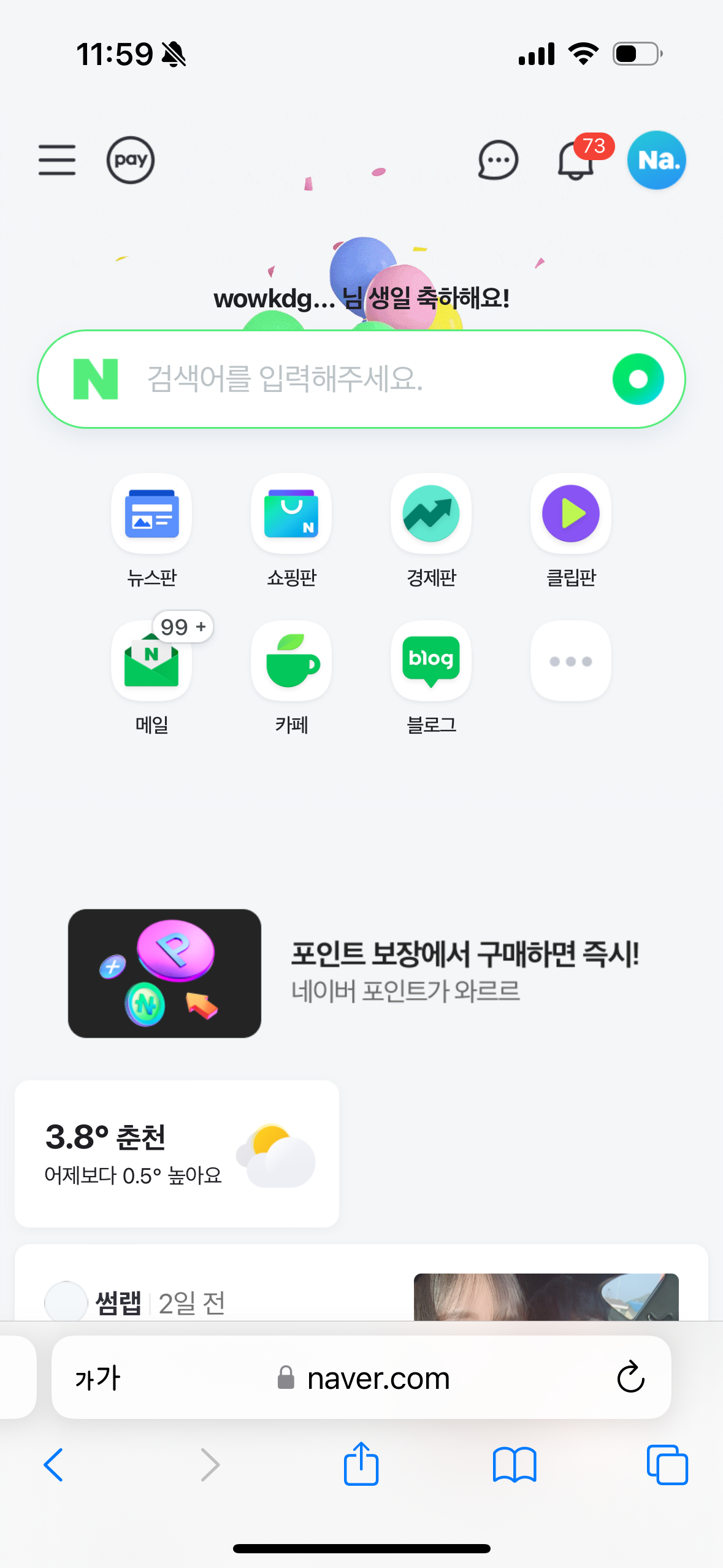Open the chat messages icon
Screen dimensions: 723x1568
(x=498, y=161)
